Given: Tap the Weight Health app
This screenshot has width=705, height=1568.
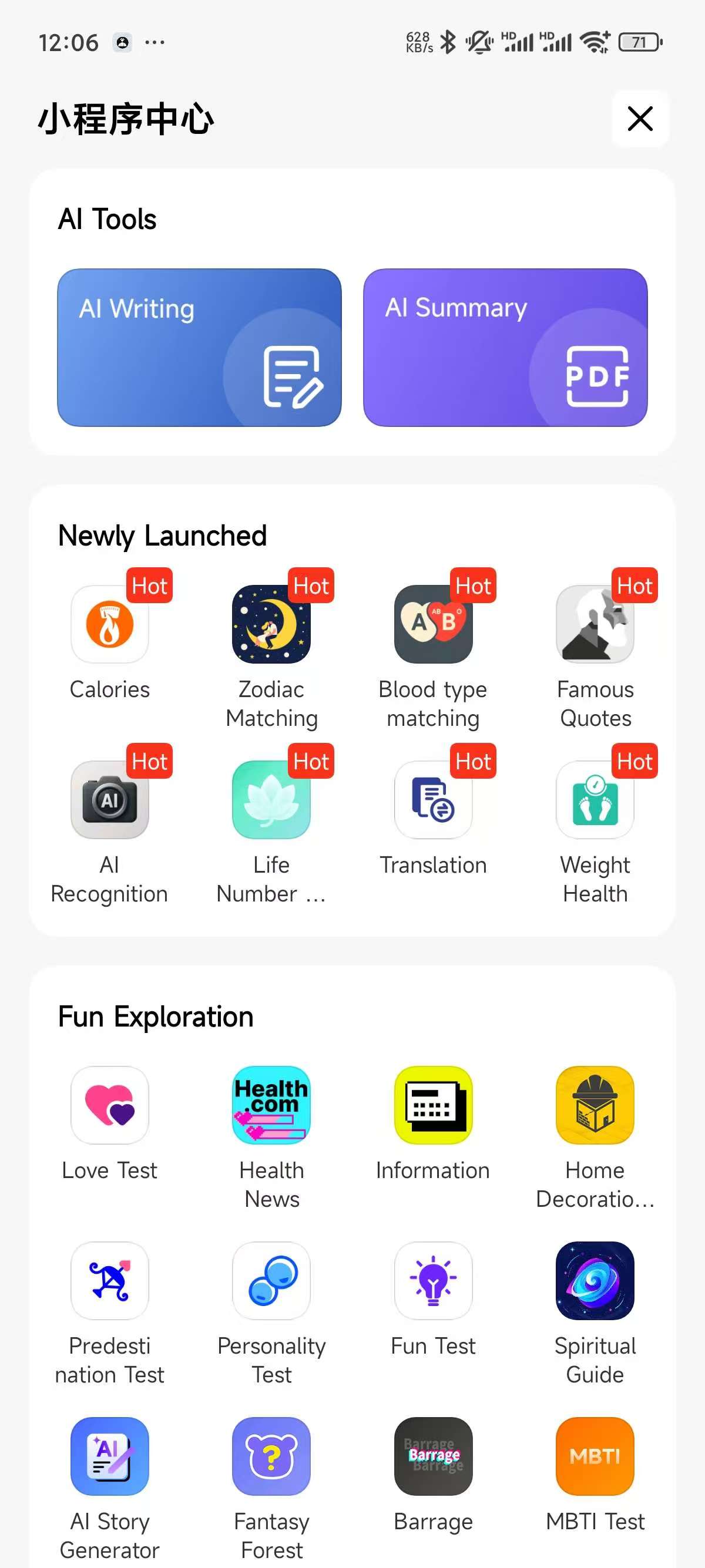Looking at the screenshot, I should coord(595,800).
